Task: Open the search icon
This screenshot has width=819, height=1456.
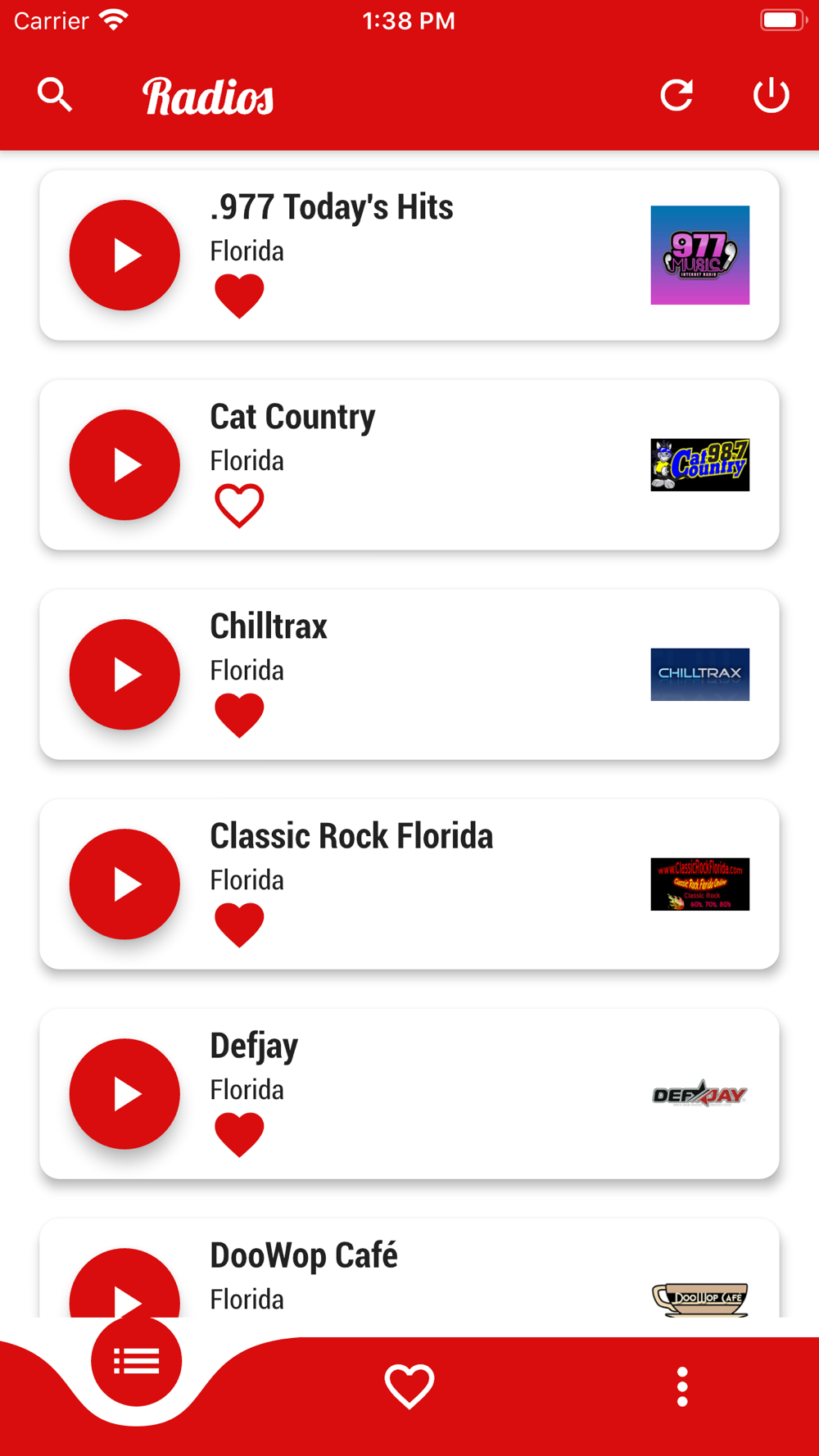Action: (55, 95)
